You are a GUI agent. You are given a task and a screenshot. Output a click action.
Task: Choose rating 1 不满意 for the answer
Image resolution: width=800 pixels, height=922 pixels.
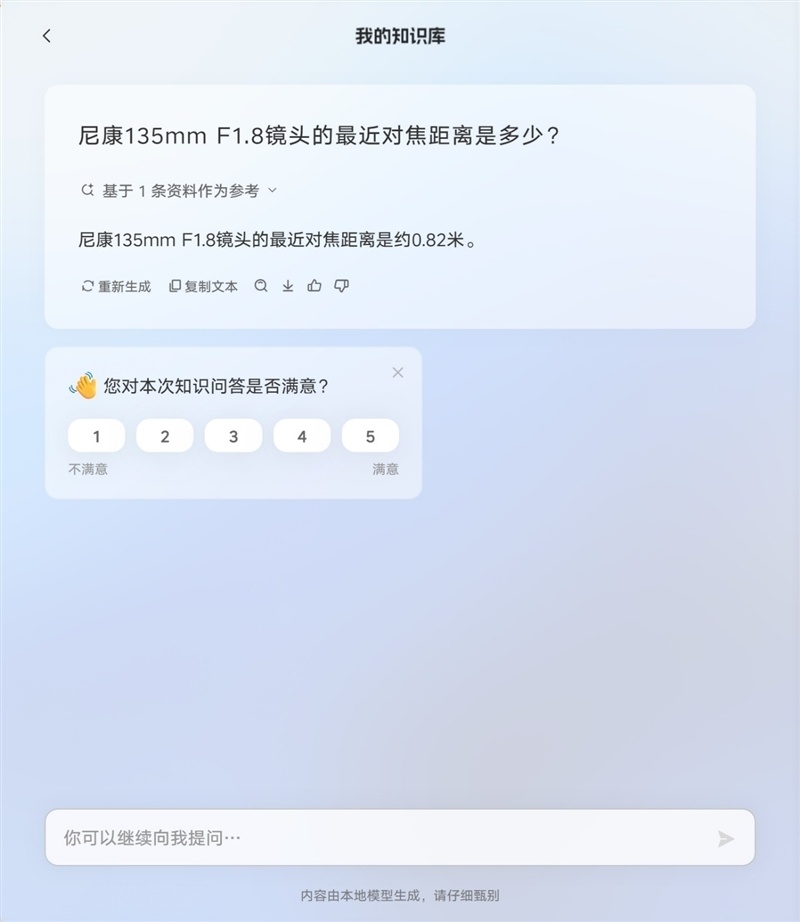tap(96, 436)
